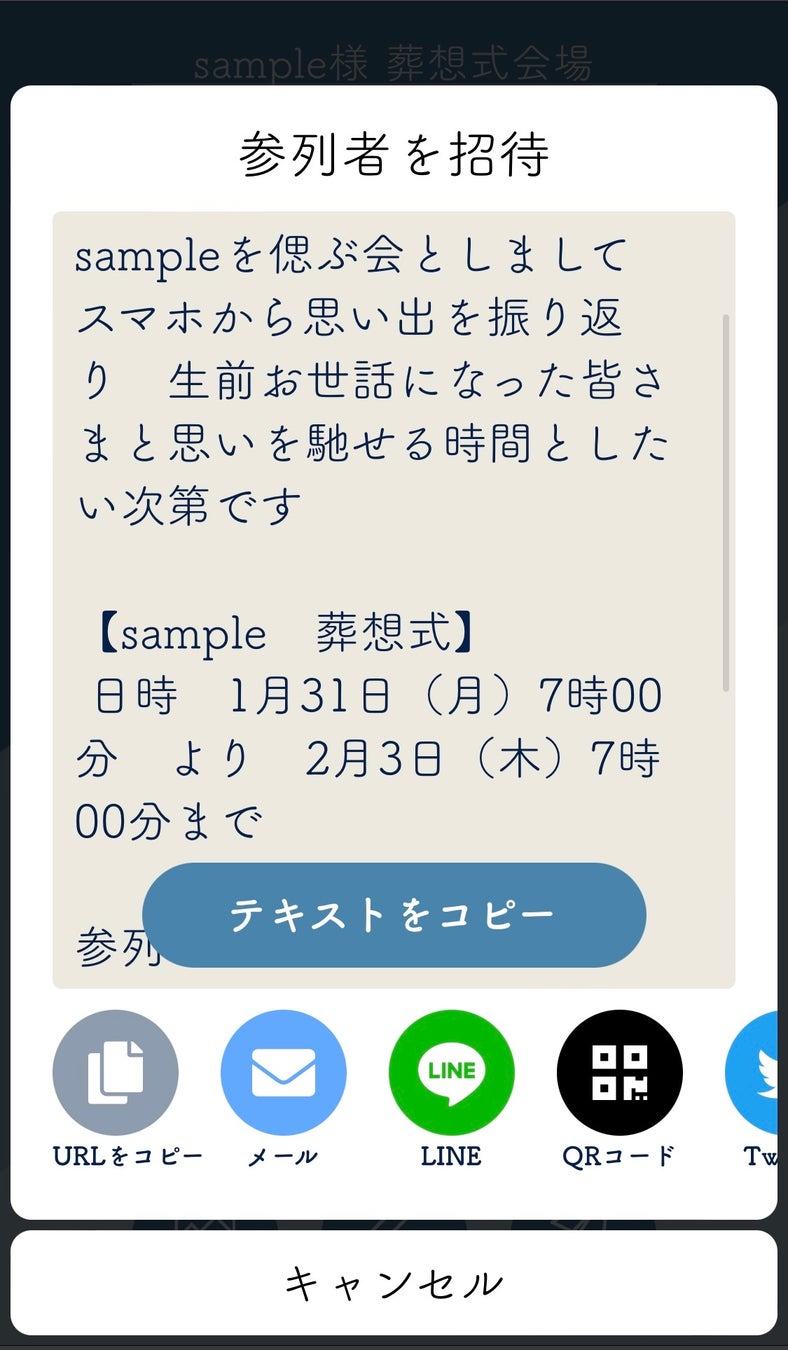Share the invitation on Twitter
The height and width of the screenshot is (1350, 788).
pyautogui.click(x=757, y=1072)
